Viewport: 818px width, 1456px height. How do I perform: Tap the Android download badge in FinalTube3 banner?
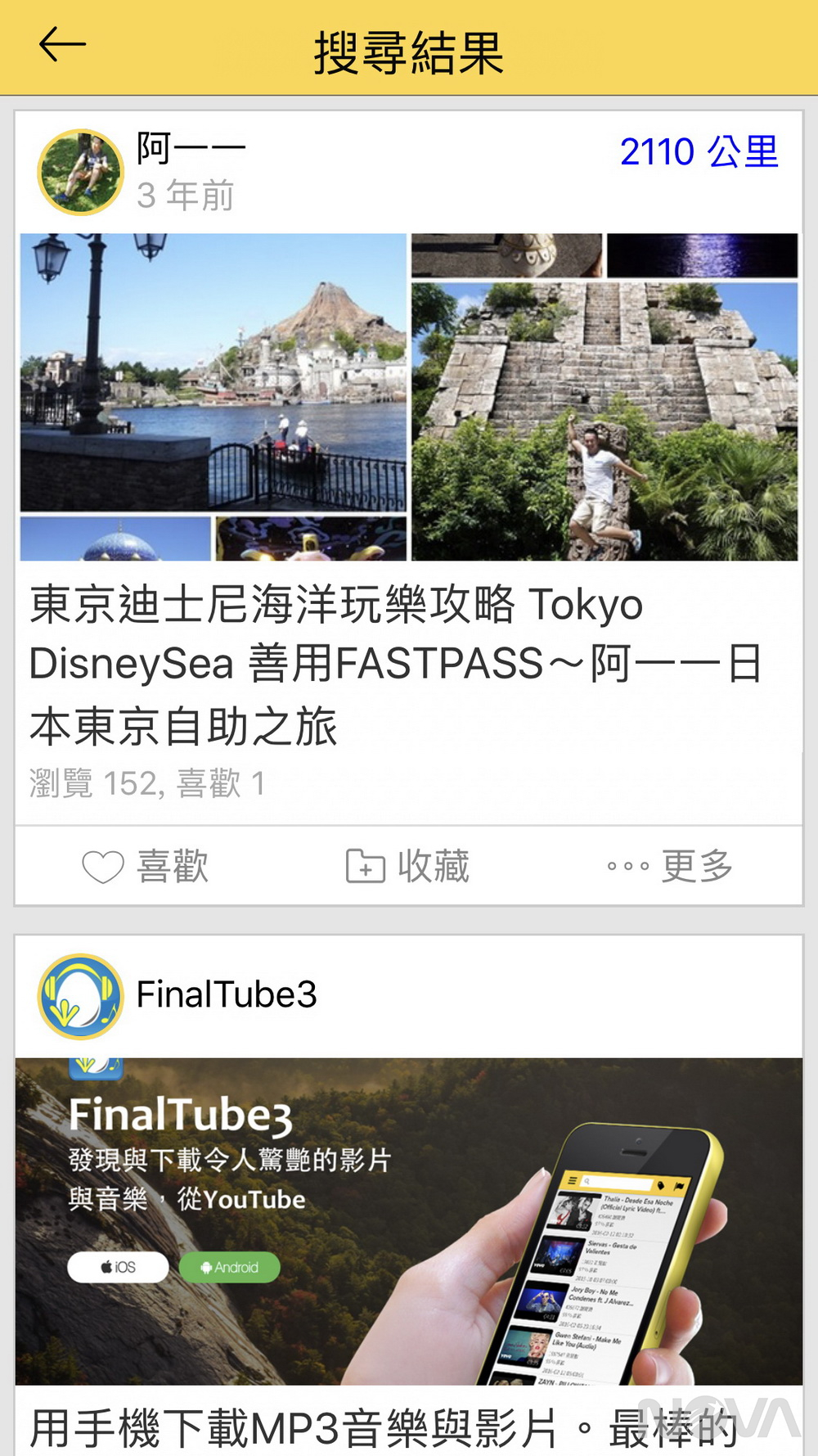pyautogui.click(x=231, y=1267)
